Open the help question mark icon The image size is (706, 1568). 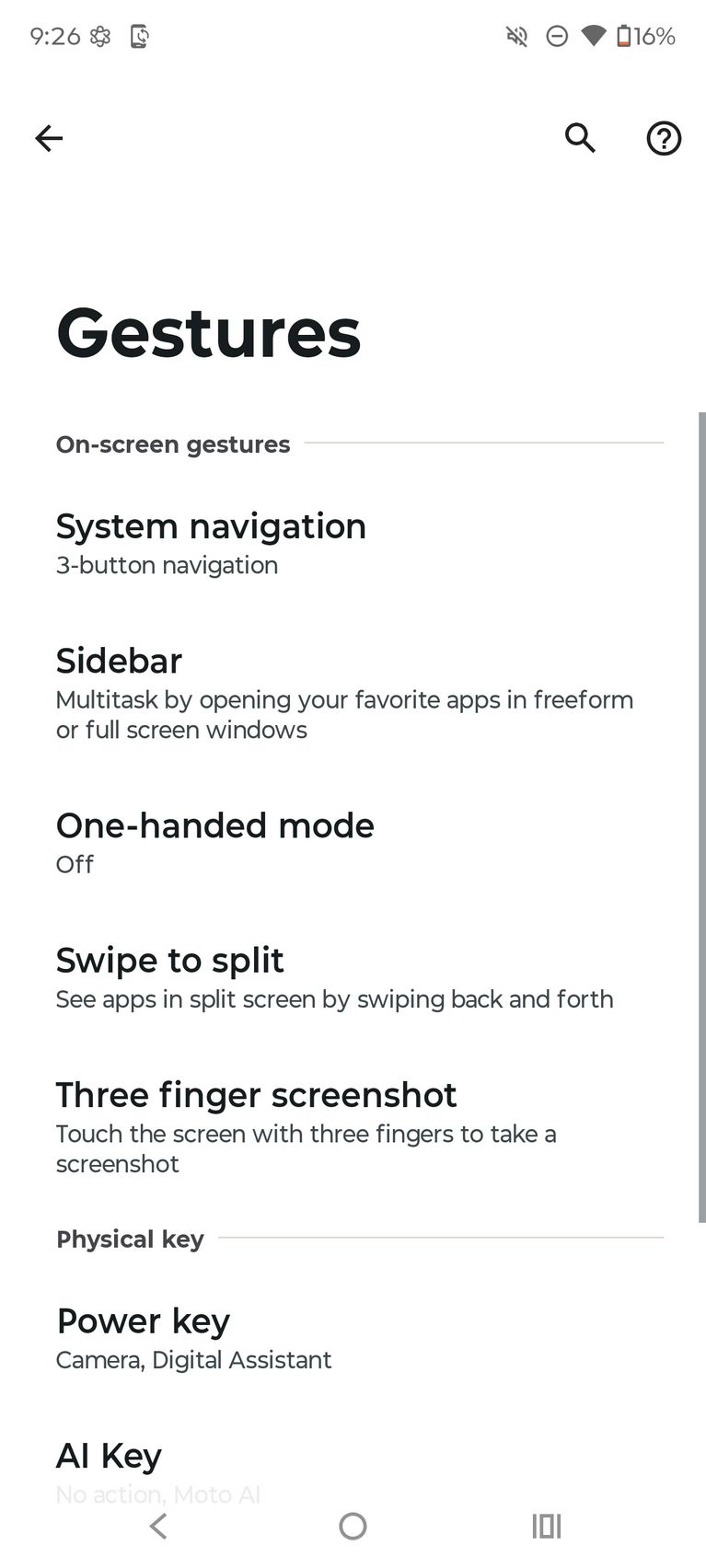663,138
